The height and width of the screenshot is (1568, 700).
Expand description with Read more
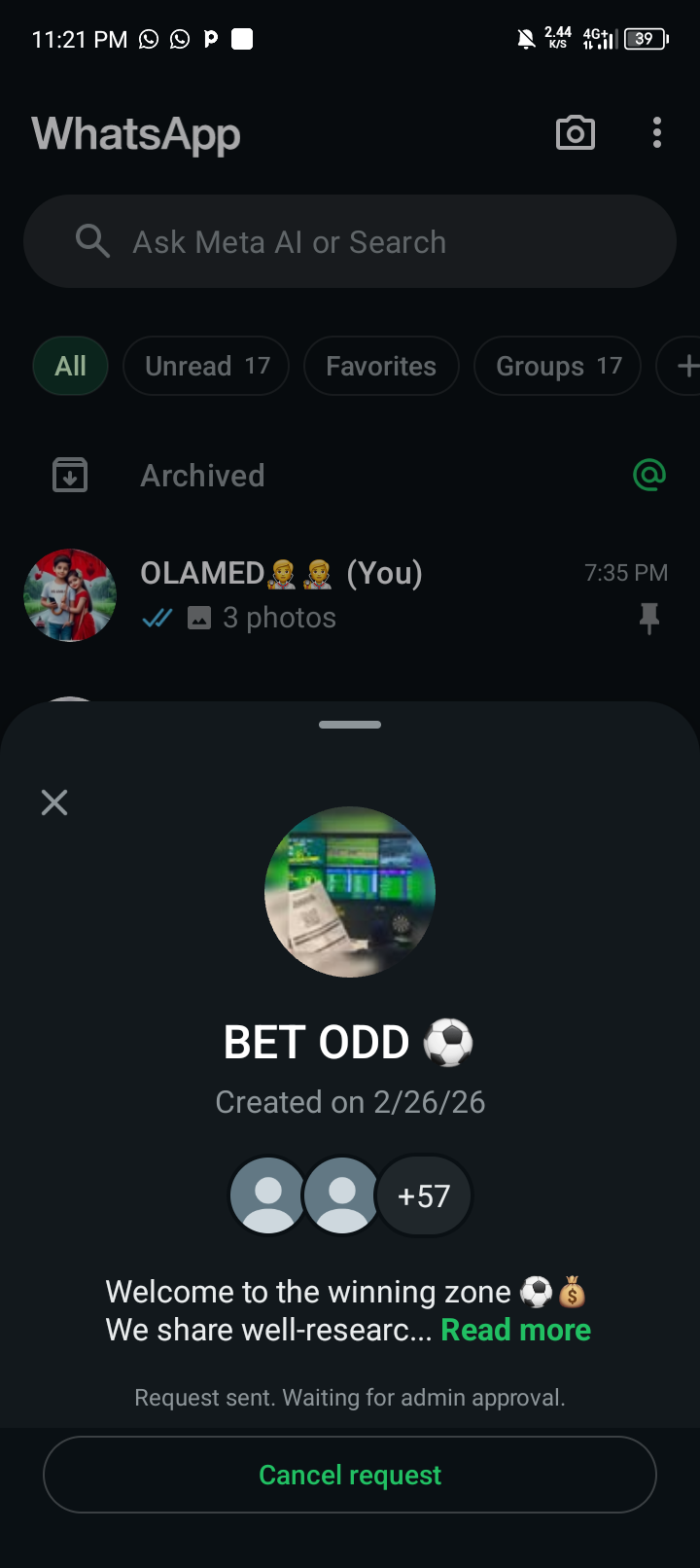pyautogui.click(x=515, y=1330)
